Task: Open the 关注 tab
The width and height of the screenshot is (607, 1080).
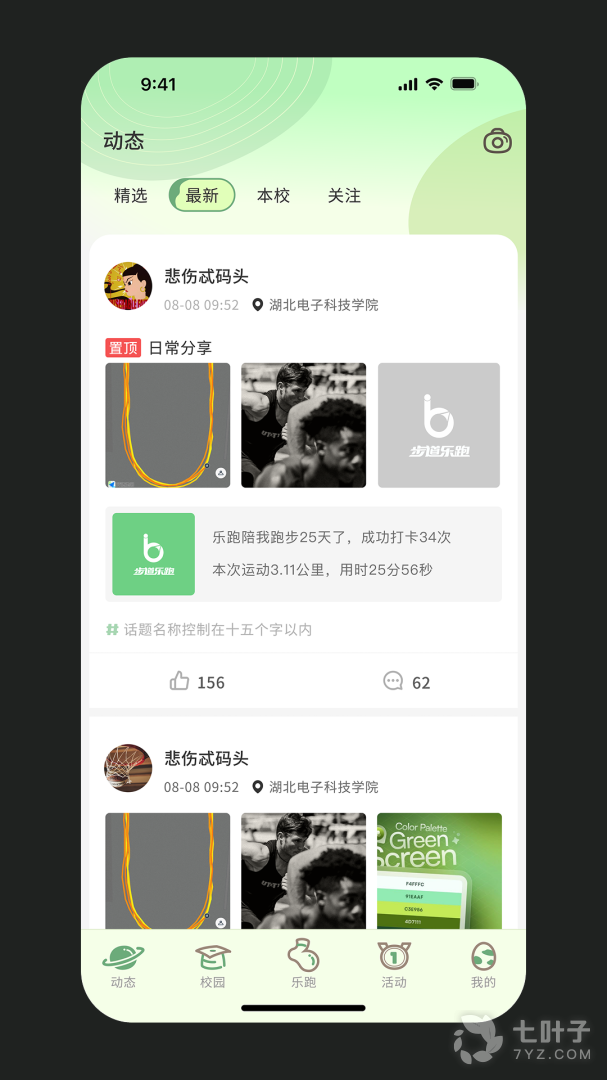Action: (344, 196)
